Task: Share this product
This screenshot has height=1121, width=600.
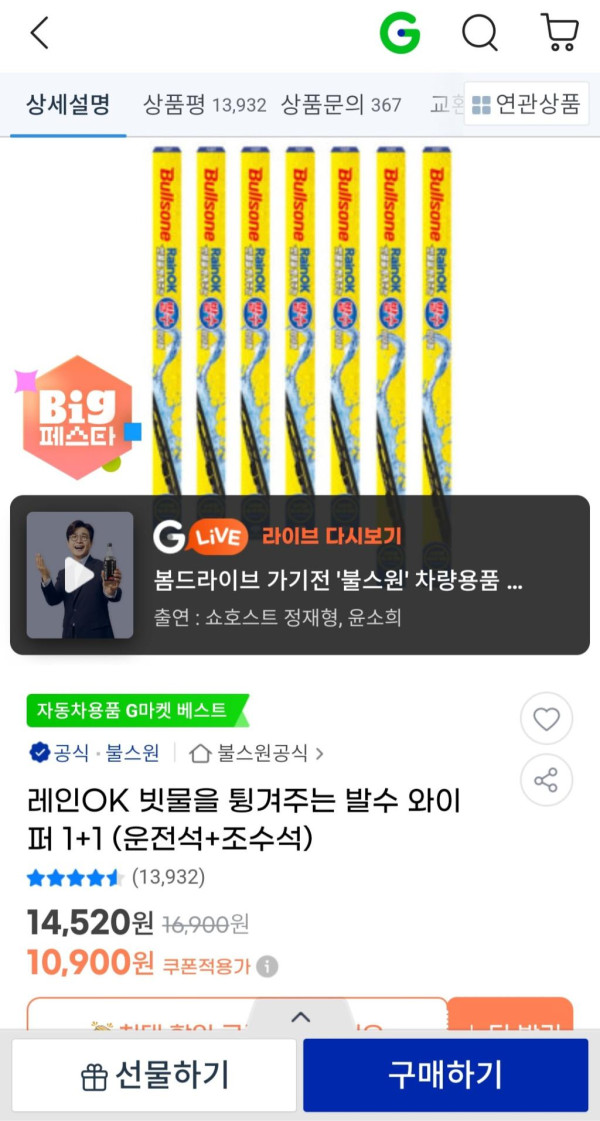Action: (546, 781)
